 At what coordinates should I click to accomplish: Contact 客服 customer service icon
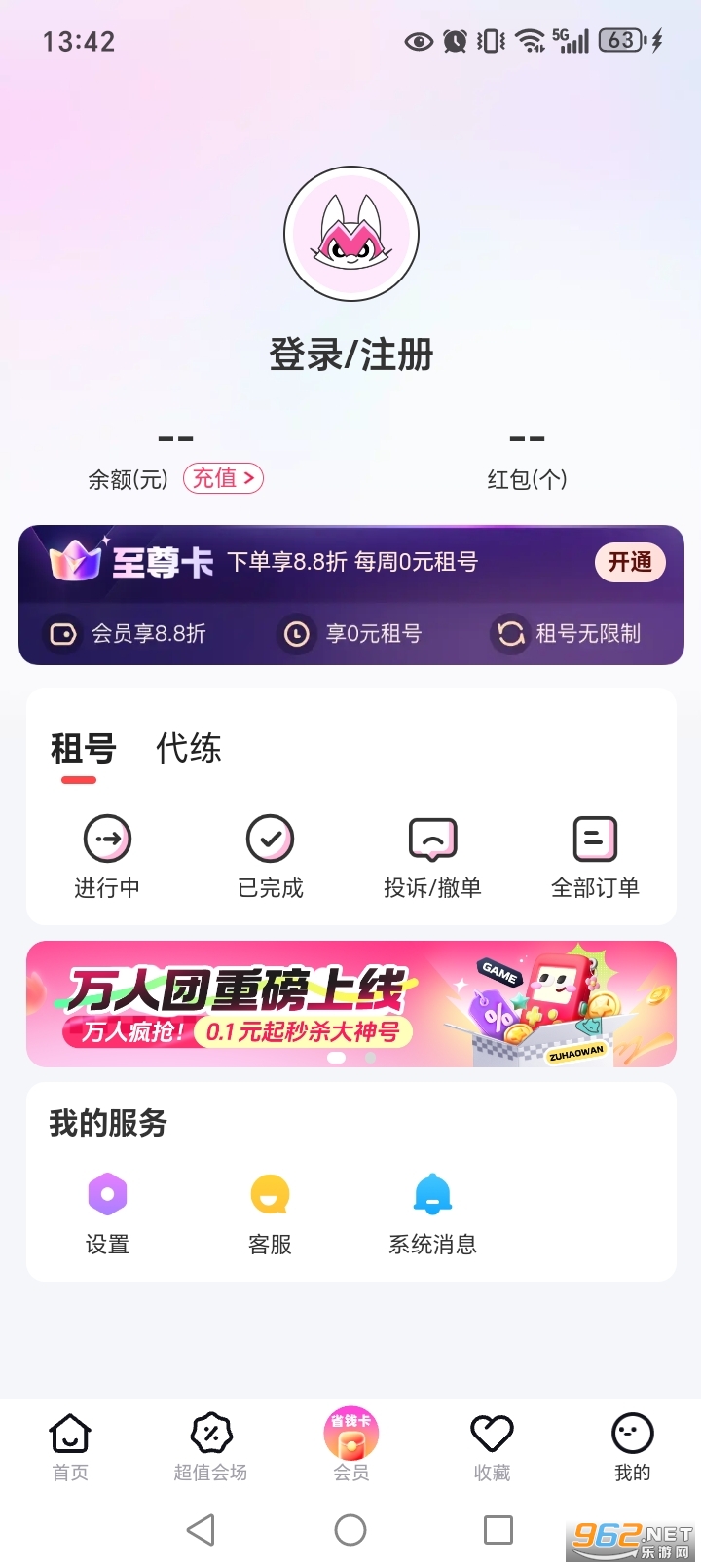click(x=270, y=1208)
